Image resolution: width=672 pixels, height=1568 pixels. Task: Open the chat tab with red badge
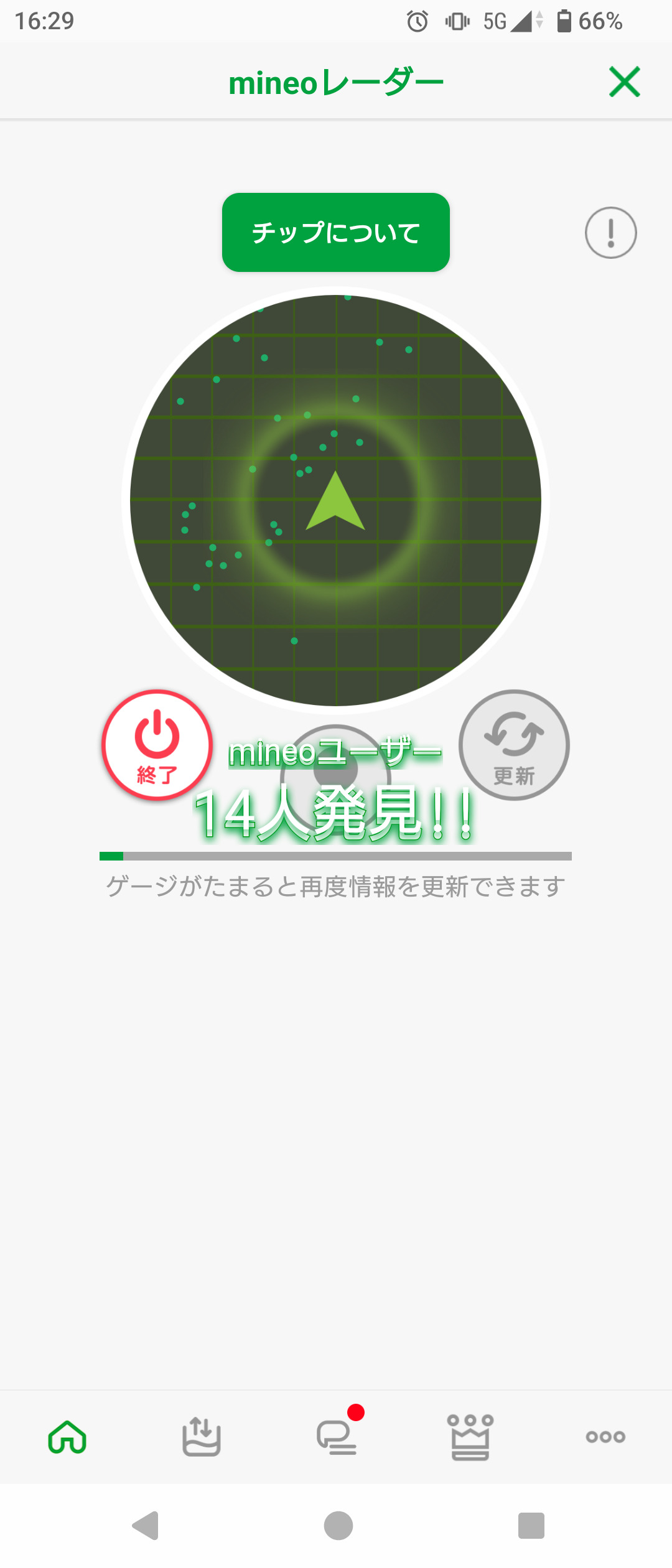pyautogui.click(x=337, y=1437)
